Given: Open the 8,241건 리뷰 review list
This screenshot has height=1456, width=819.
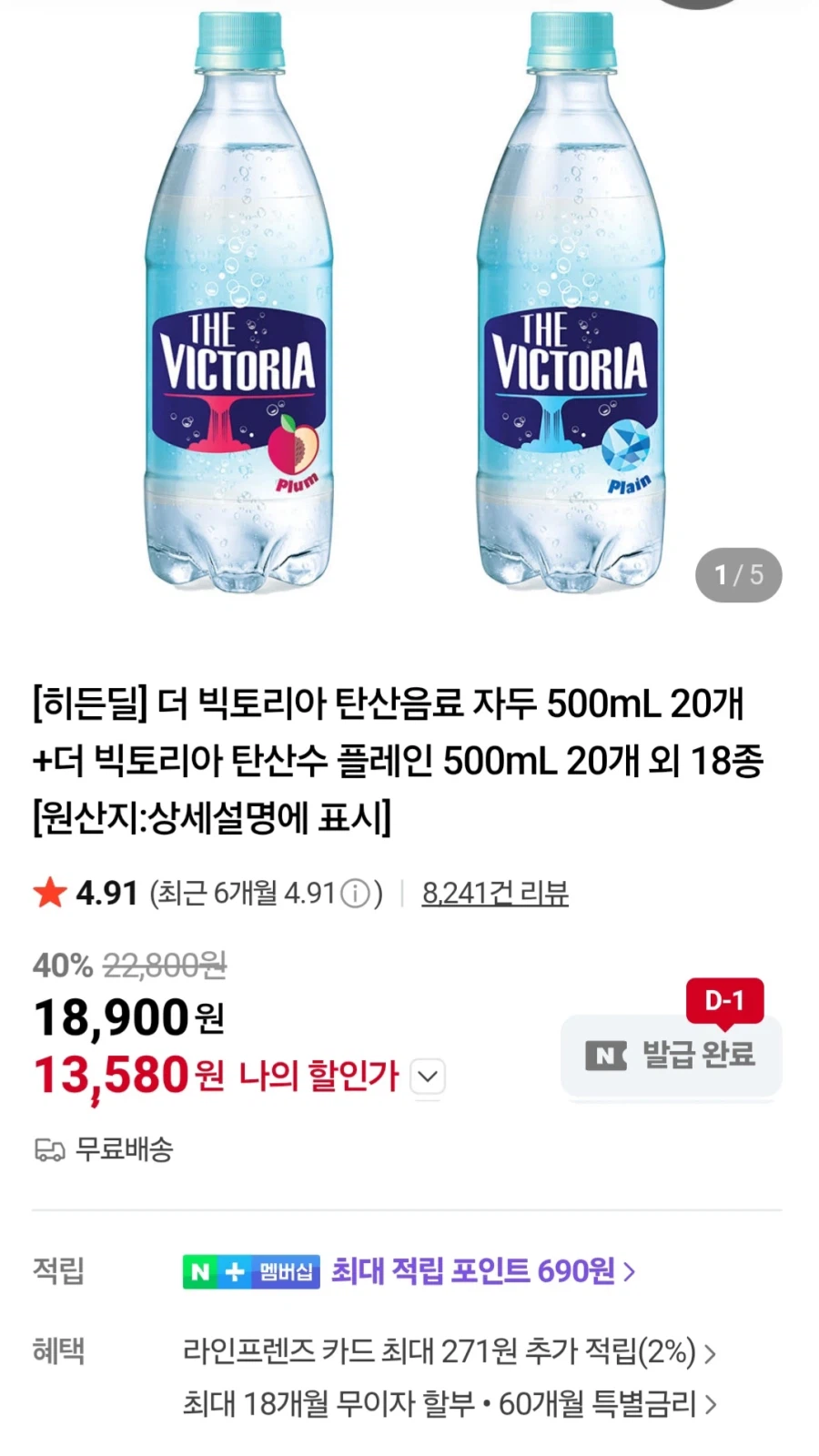Looking at the screenshot, I should 495,894.
